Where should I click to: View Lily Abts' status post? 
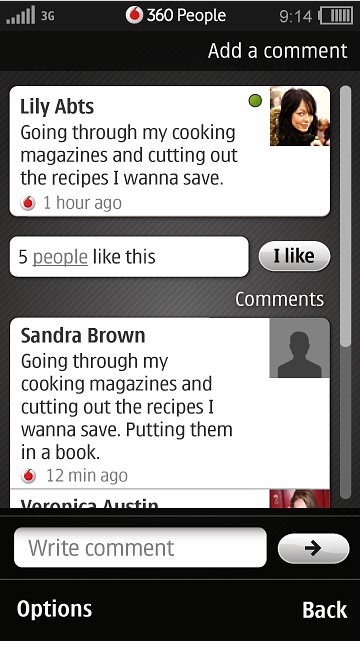170,151
